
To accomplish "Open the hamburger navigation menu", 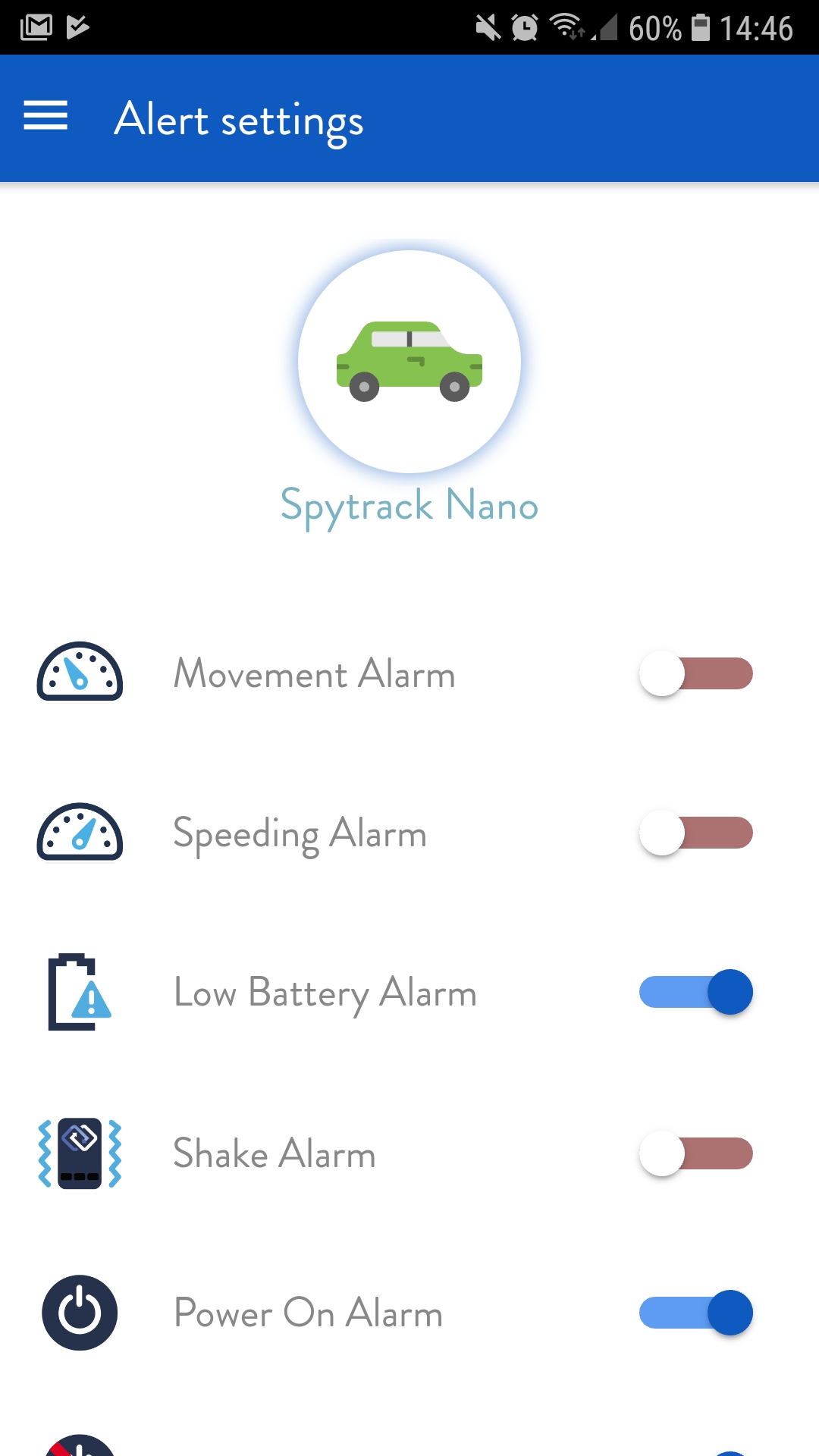I will point(45,116).
